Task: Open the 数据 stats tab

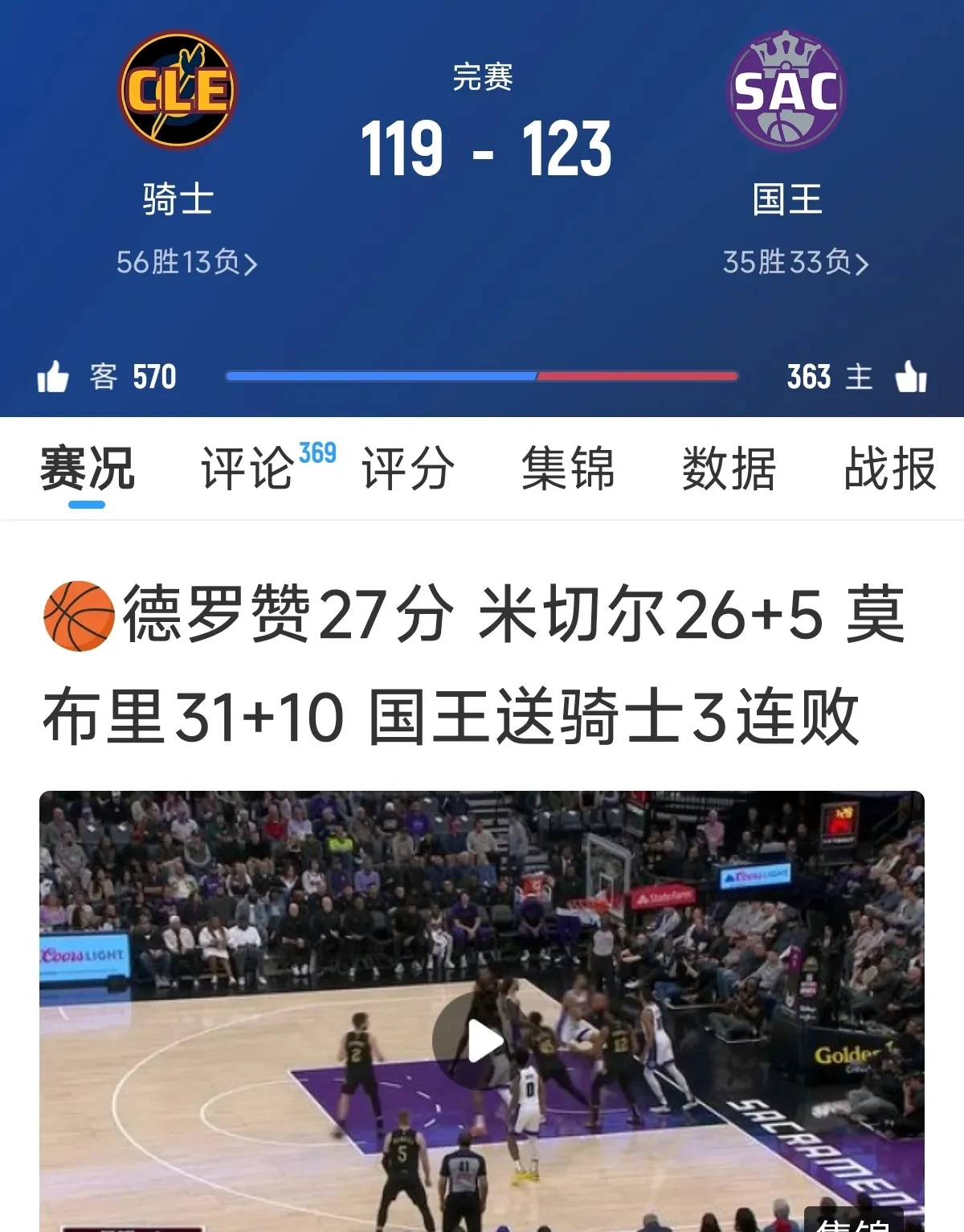Action: click(728, 473)
